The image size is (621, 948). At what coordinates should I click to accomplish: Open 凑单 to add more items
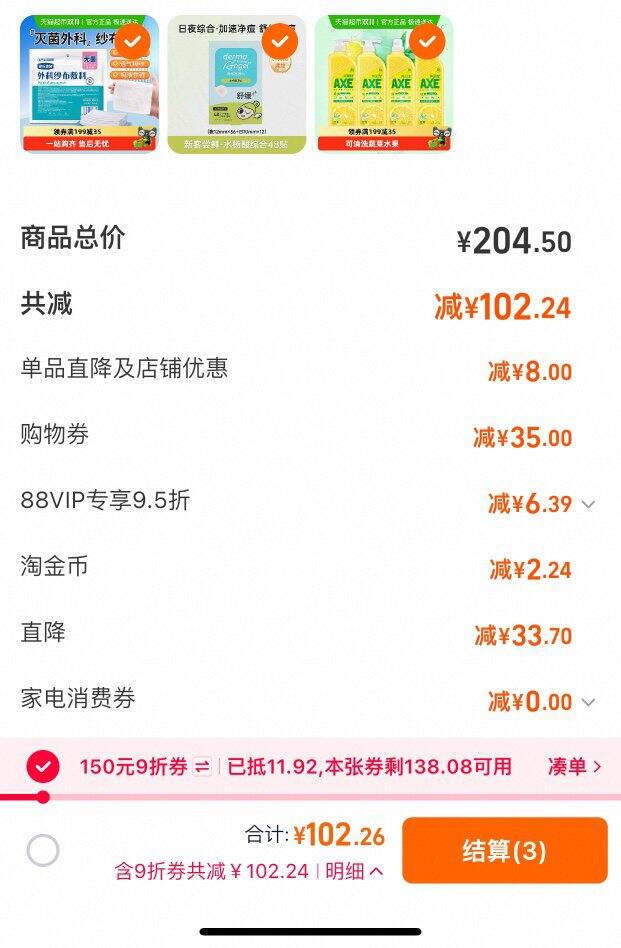coord(575,767)
